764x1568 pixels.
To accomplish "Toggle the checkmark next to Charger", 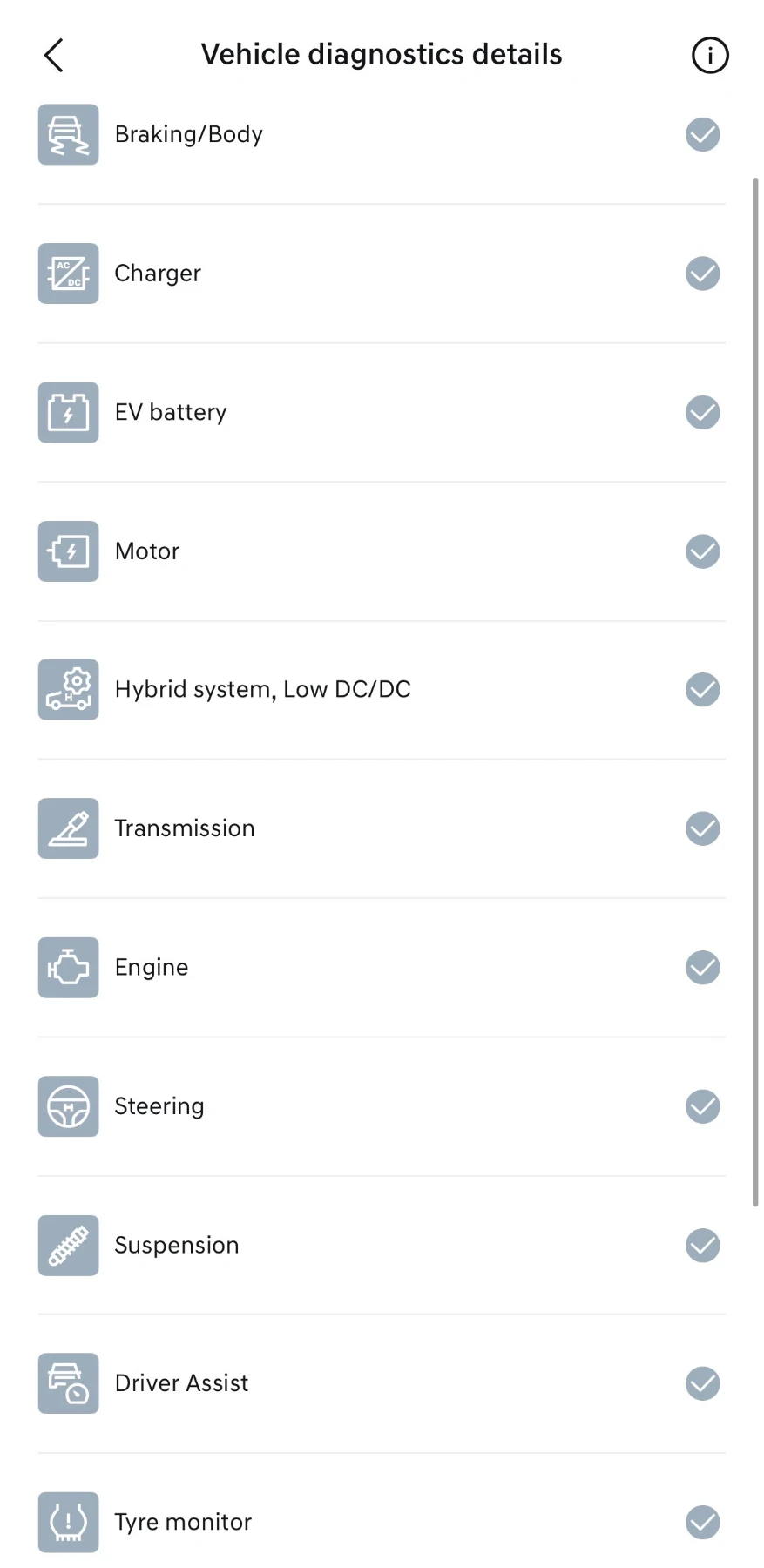I will 702,273.
